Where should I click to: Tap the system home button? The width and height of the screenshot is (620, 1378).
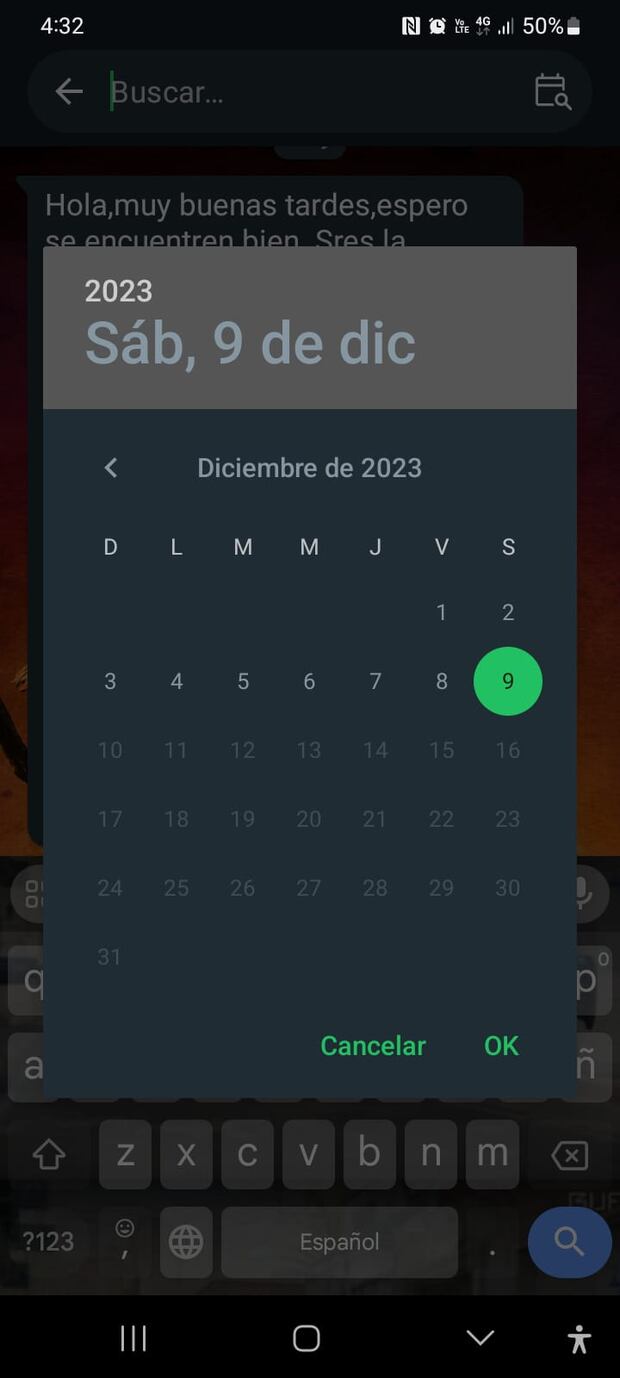pos(307,1338)
